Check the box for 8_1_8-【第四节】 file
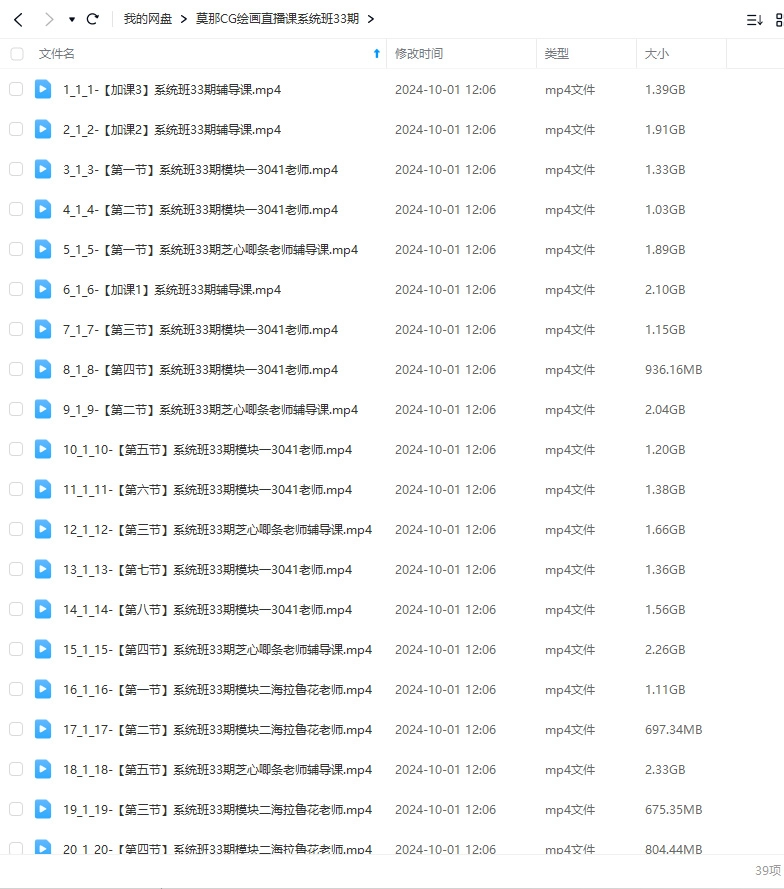Viewport: 784px width, 889px height. point(16,369)
